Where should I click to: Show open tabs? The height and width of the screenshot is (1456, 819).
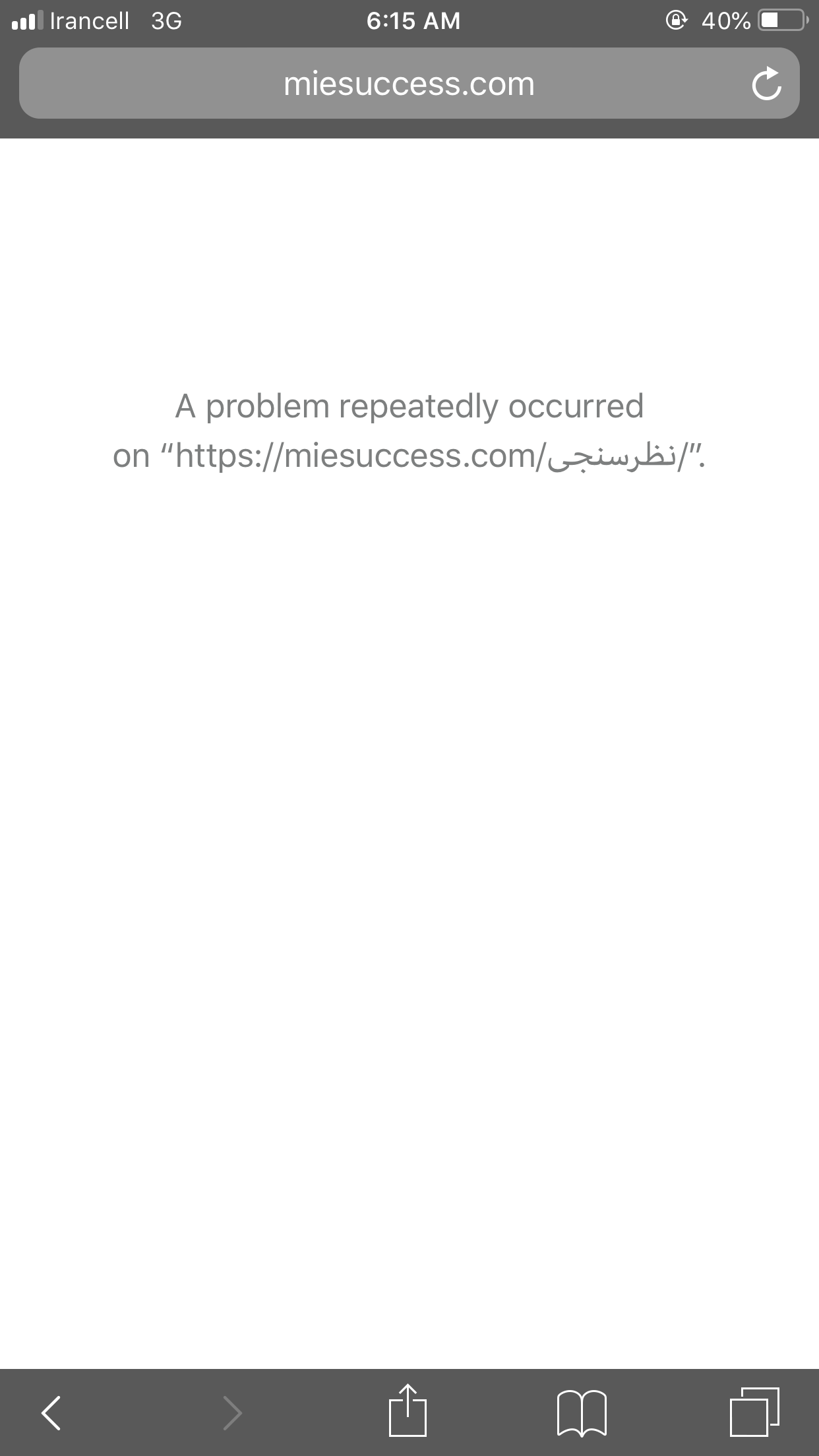tap(754, 1412)
